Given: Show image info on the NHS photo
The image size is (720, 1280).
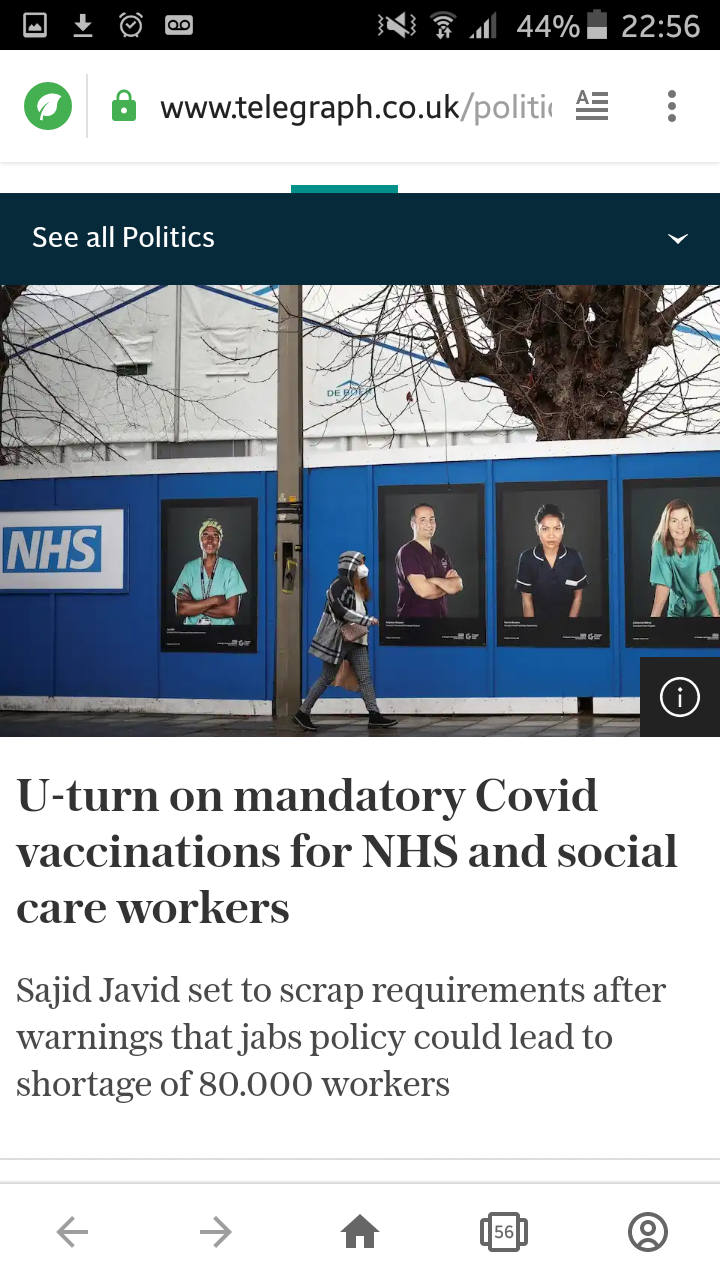Looking at the screenshot, I should click(x=680, y=697).
